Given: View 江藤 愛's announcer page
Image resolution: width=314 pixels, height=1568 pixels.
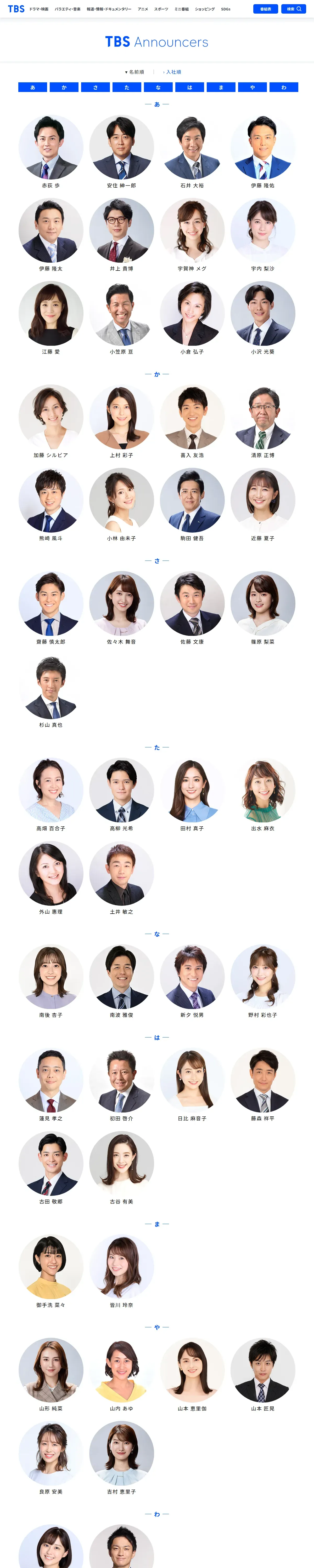Looking at the screenshot, I should tap(51, 318).
